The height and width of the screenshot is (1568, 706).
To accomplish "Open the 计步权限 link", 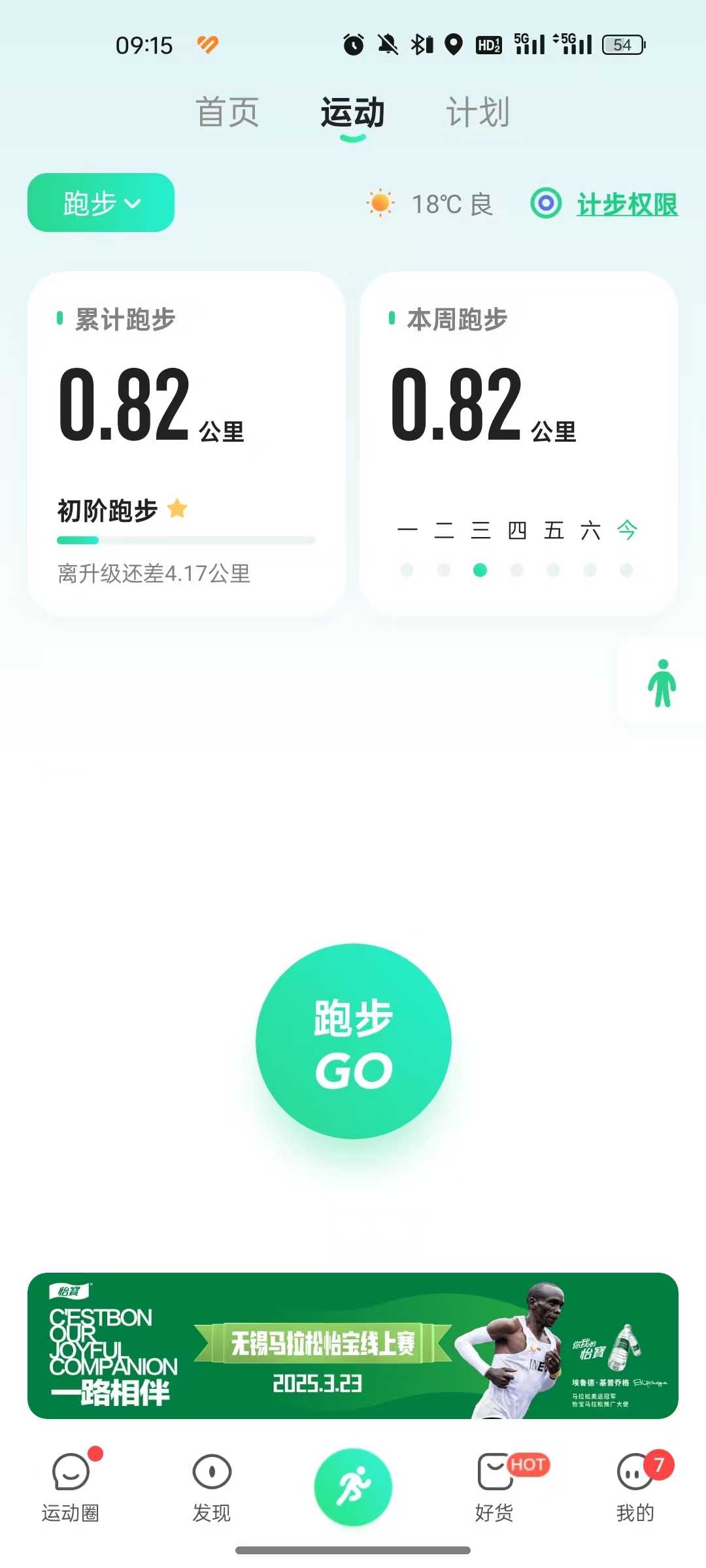I will tap(626, 204).
